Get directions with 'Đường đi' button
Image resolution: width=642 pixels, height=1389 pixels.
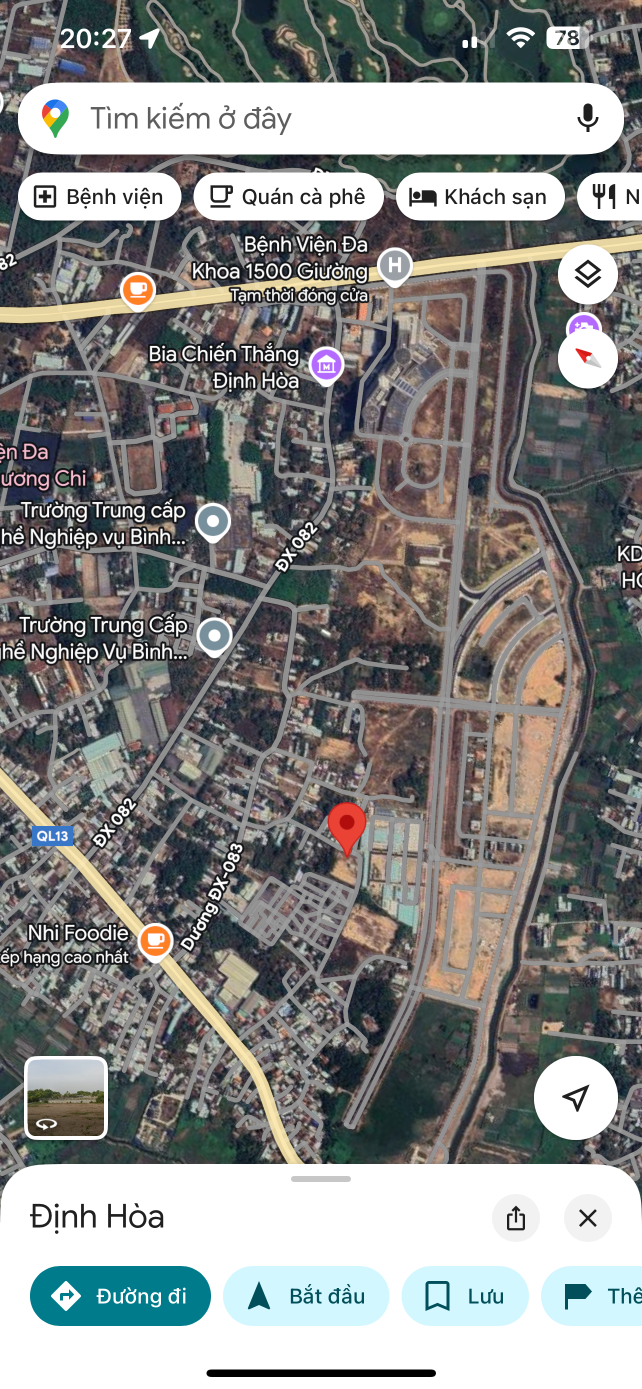pyautogui.click(x=121, y=1296)
